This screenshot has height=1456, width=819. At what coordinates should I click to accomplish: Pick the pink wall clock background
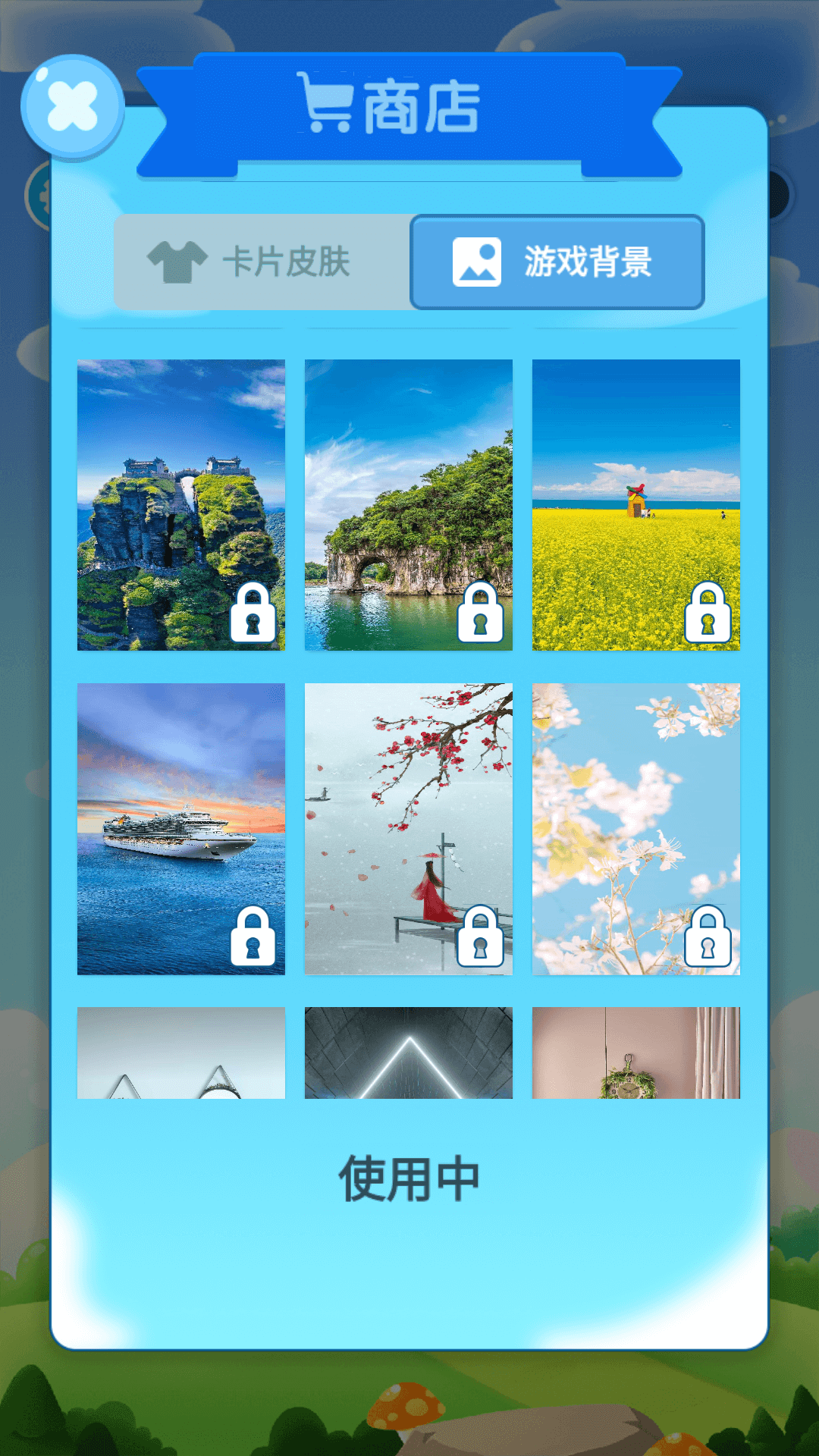tap(635, 1053)
